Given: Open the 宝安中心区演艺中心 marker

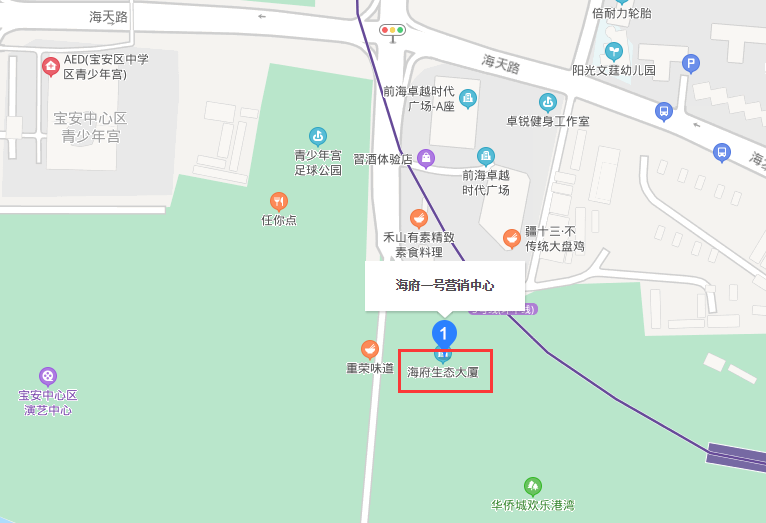Looking at the screenshot, I should [48, 376].
